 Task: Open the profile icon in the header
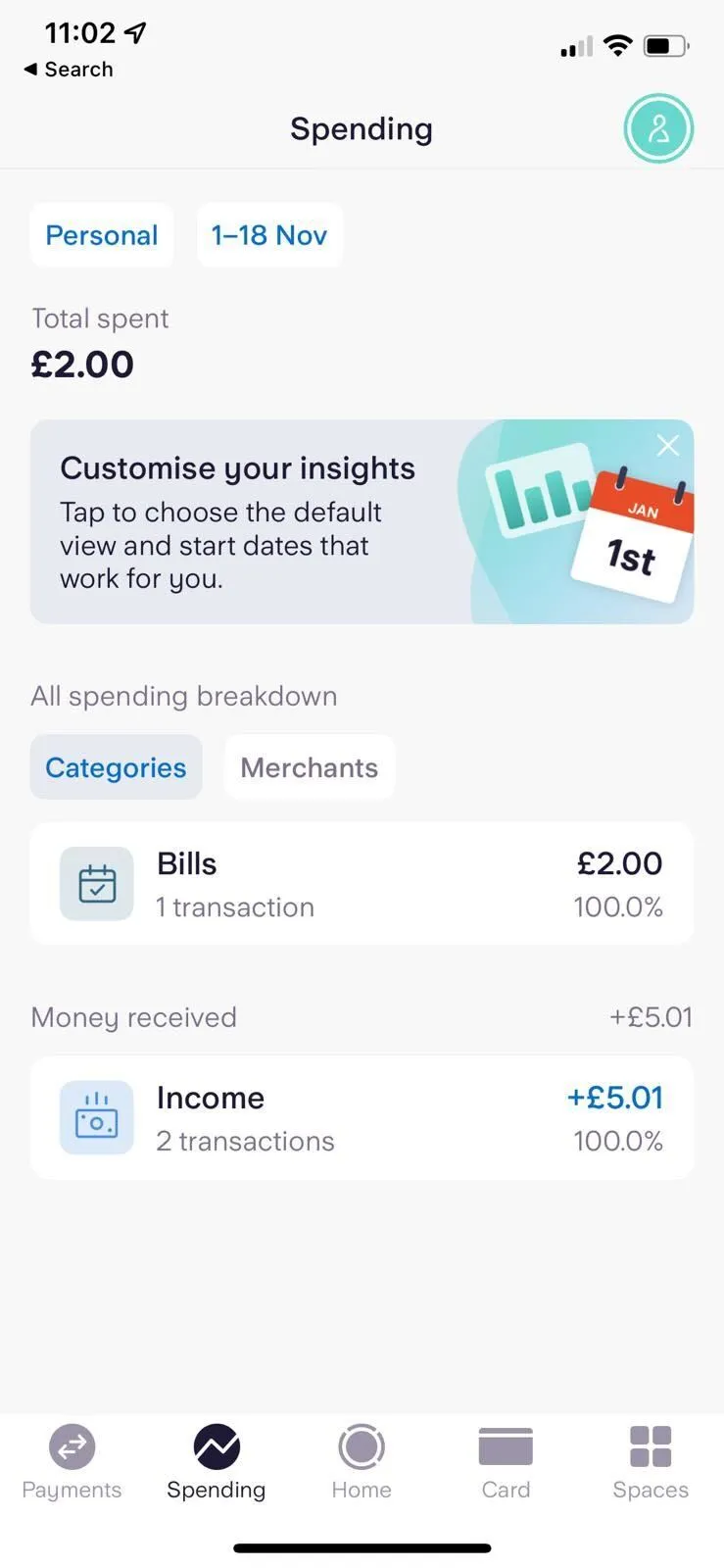(658, 128)
